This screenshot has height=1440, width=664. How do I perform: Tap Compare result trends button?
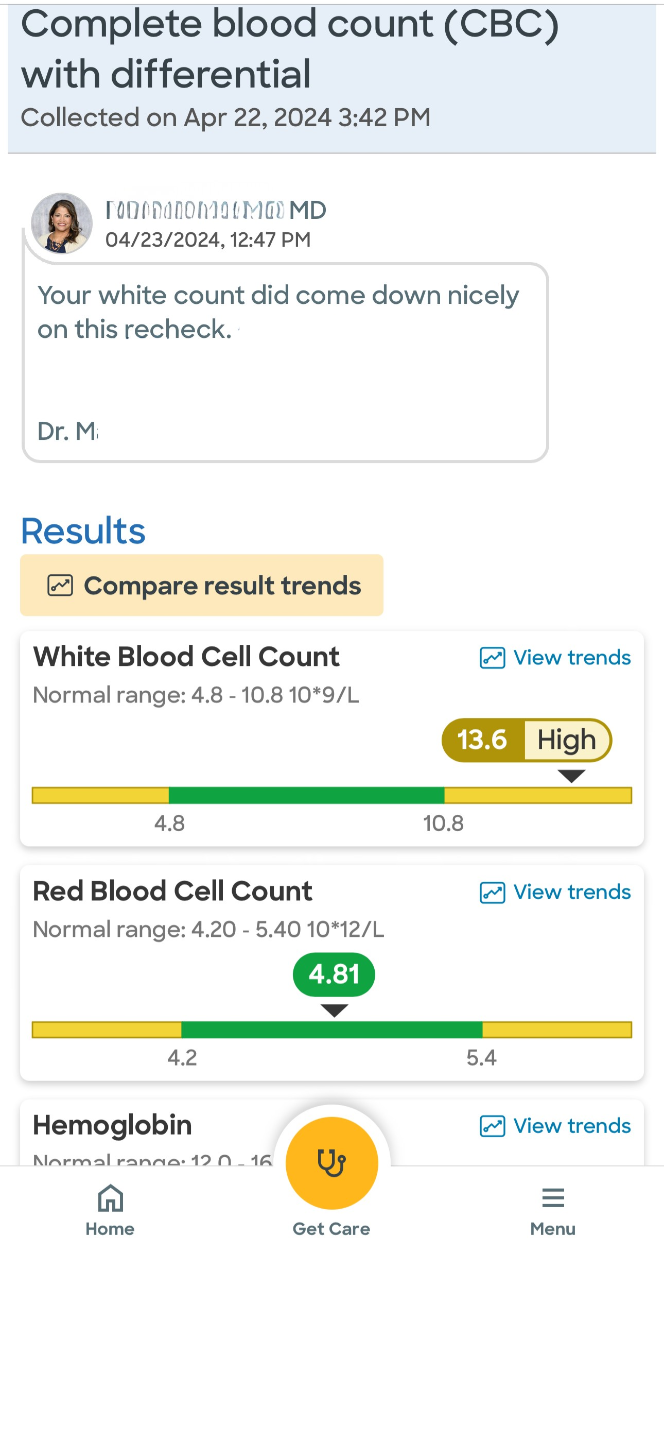202,585
